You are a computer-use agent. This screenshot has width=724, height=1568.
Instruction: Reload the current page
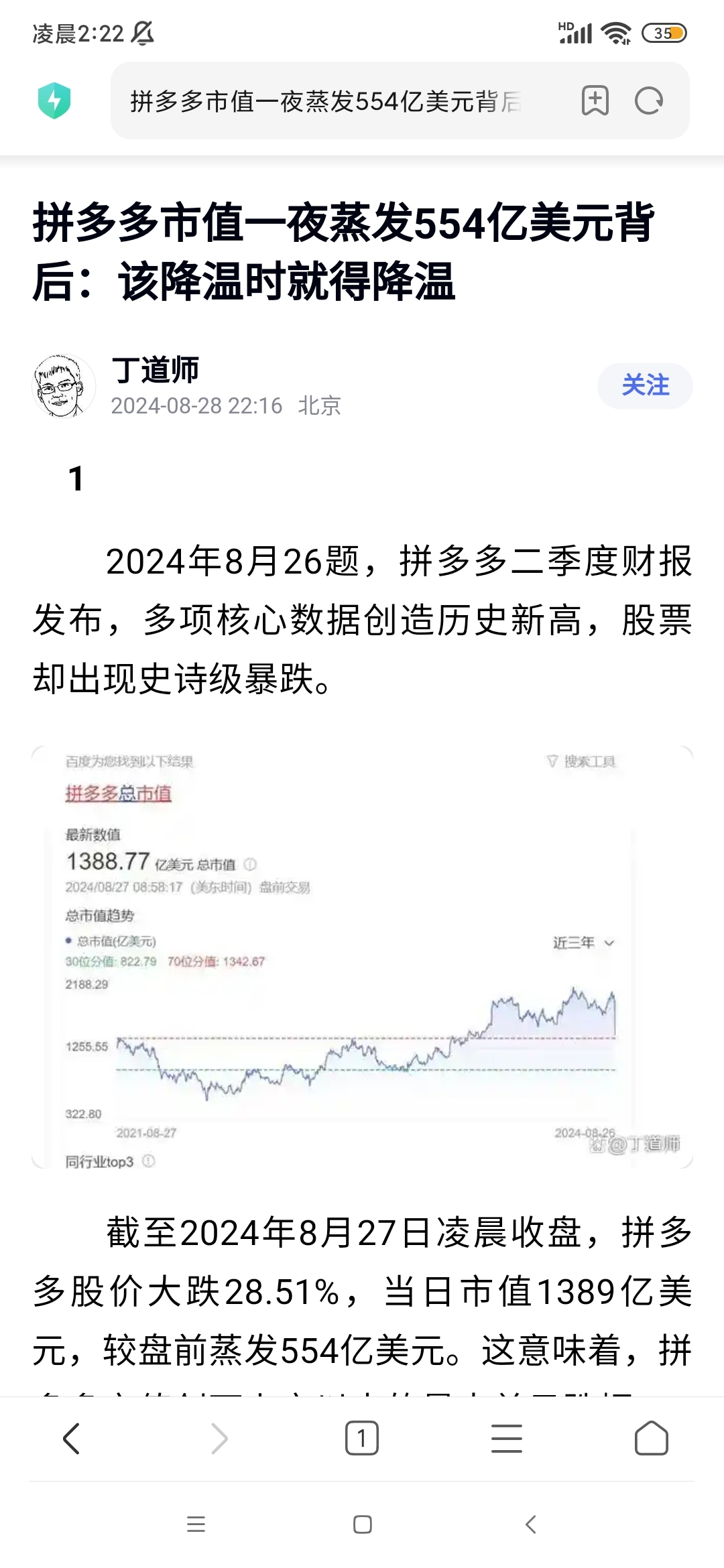click(648, 101)
